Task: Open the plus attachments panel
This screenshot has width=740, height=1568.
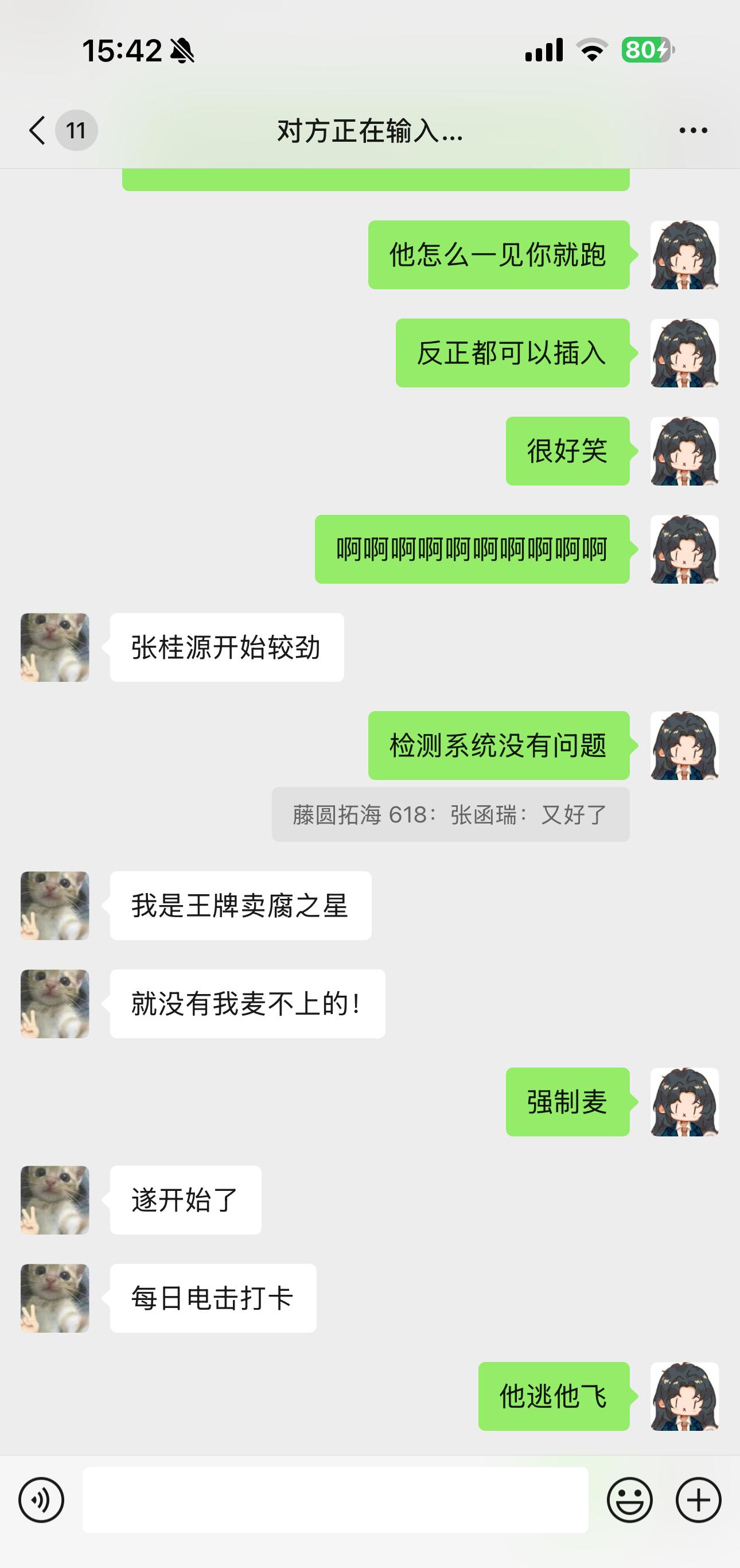Action: [x=698, y=1500]
